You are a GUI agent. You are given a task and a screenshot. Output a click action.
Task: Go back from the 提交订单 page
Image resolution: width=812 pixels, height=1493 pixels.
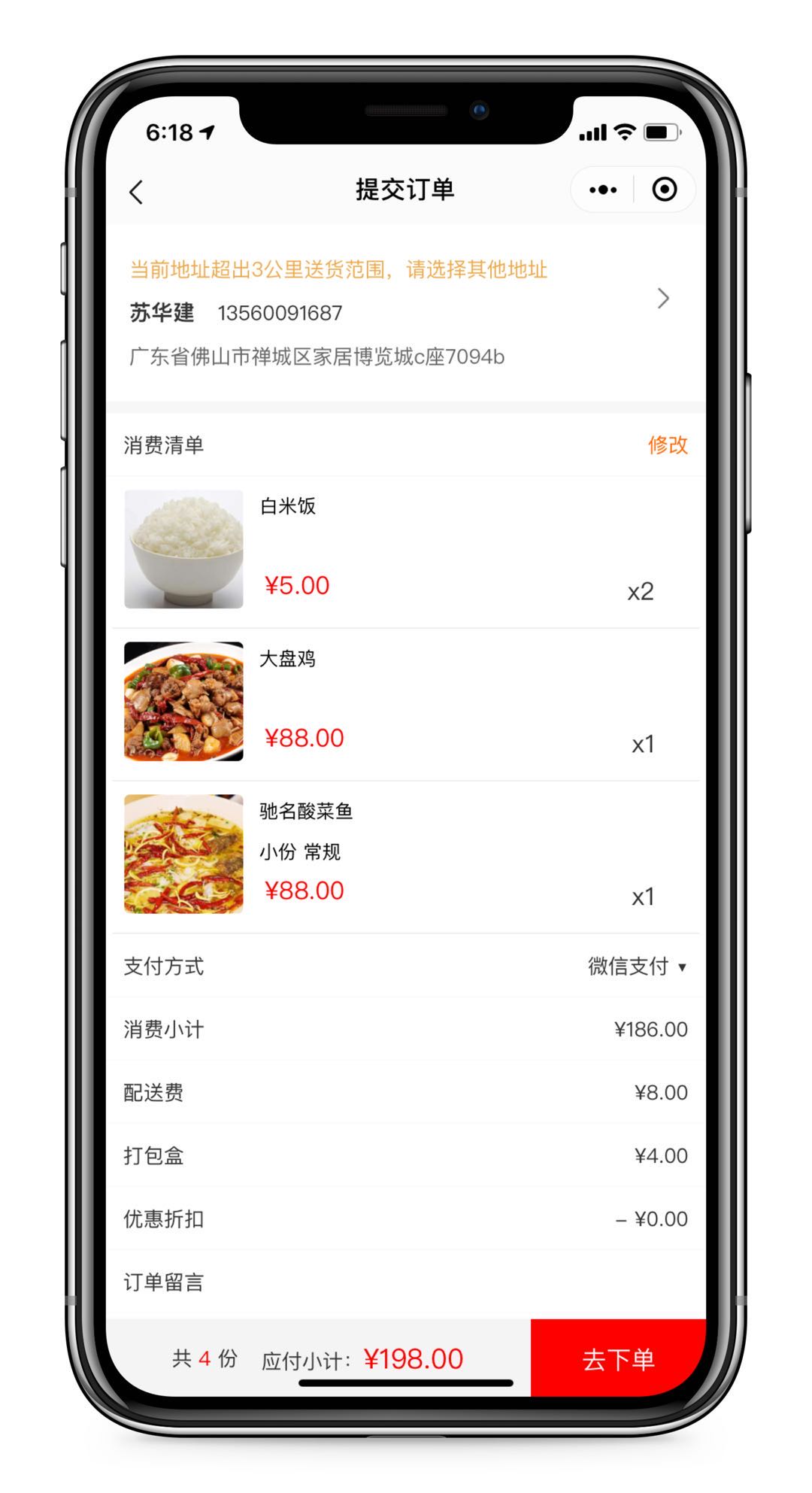click(136, 192)
